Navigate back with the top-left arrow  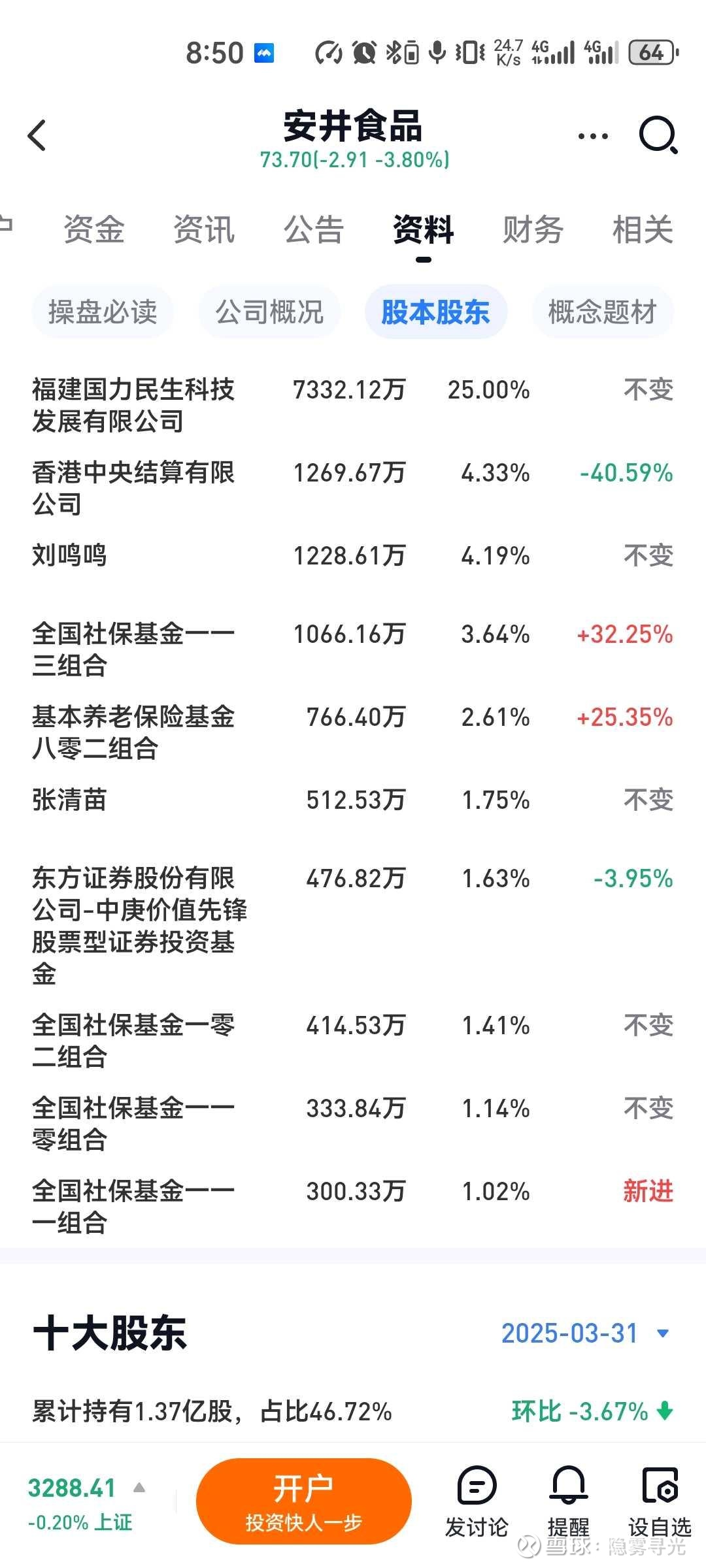point(37,135)
